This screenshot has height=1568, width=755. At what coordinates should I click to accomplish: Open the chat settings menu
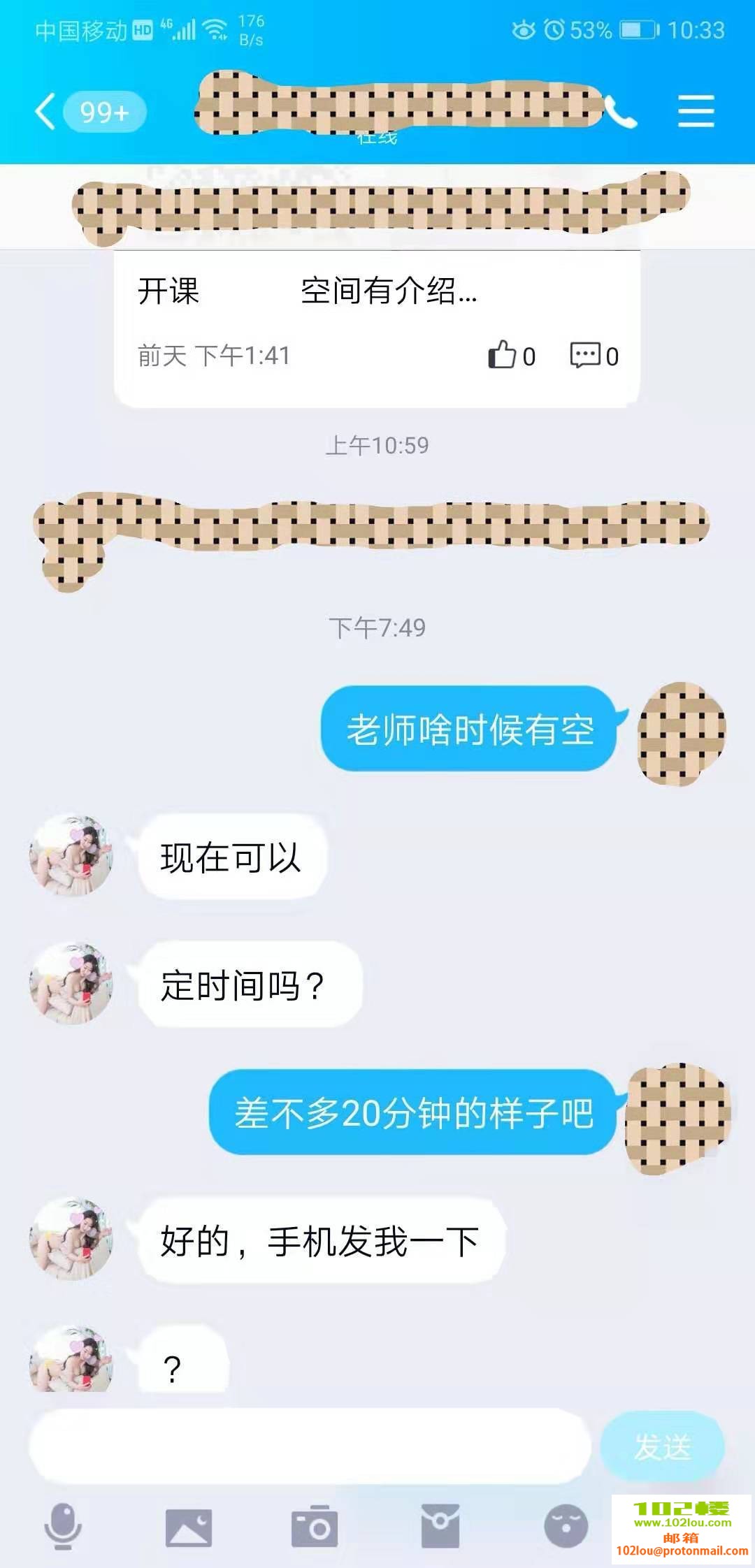(x=696, y=112)
